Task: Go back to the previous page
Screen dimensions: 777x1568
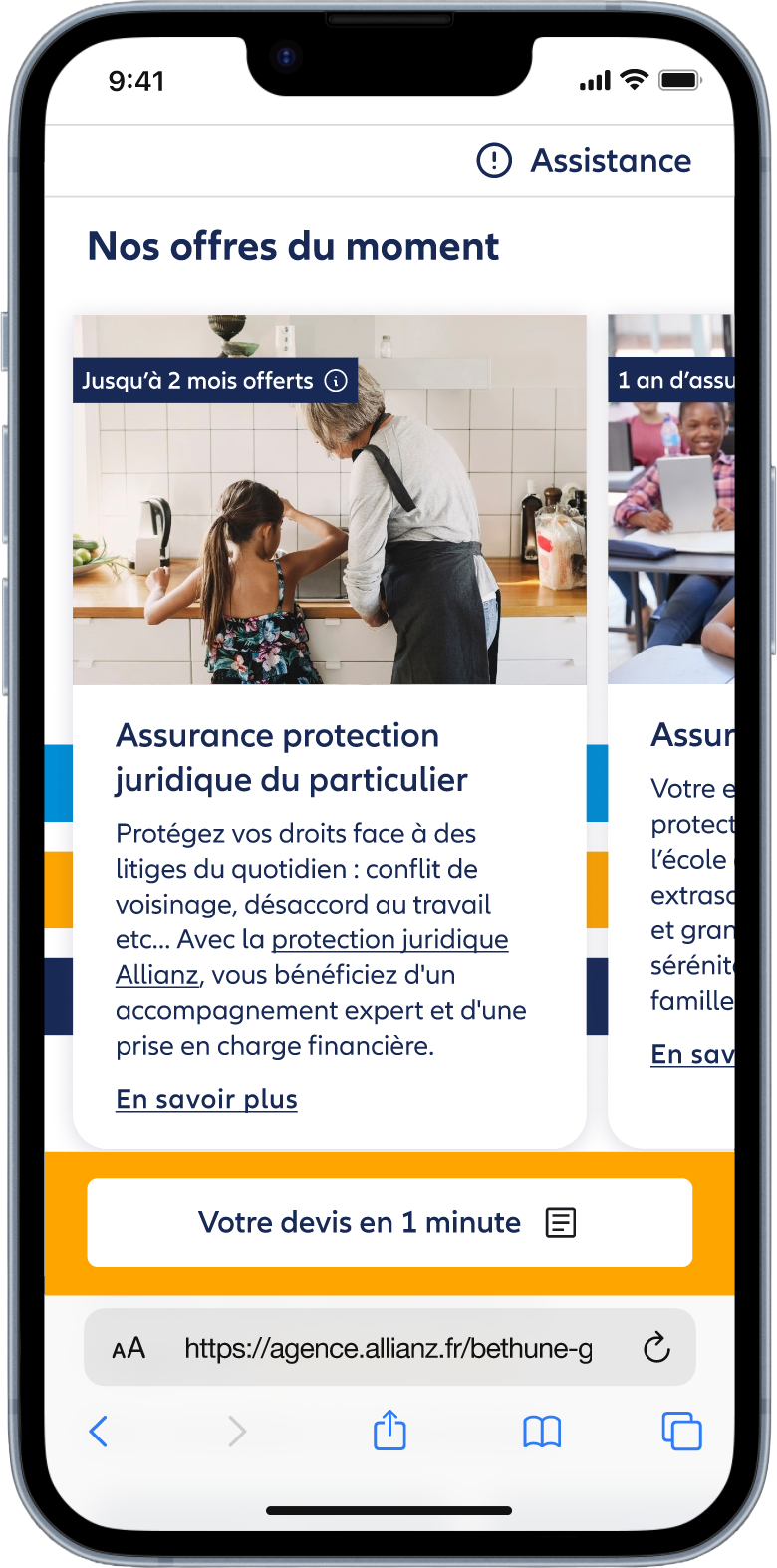Action: click(99, 1432)
